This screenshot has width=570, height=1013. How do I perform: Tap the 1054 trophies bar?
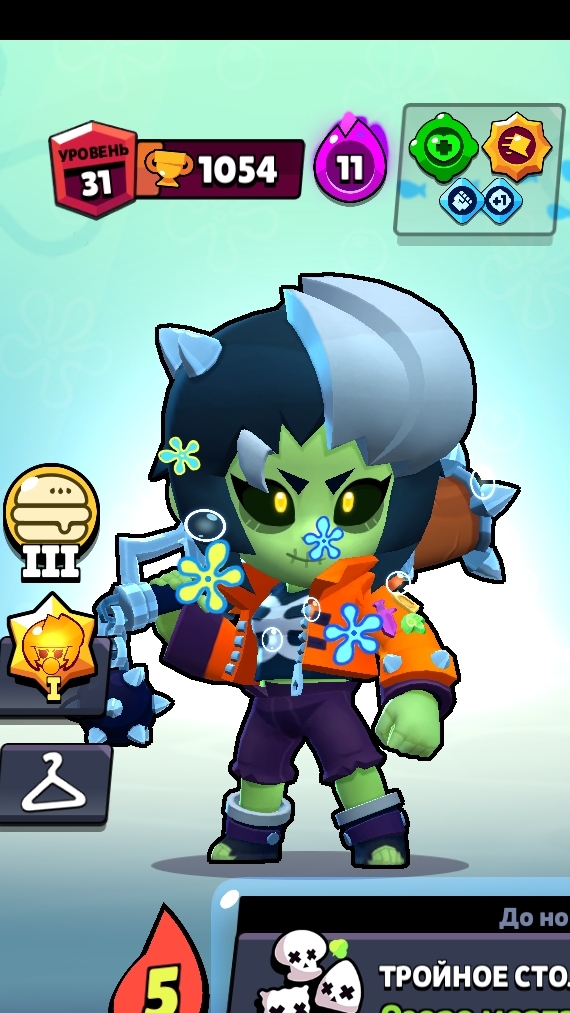coord(220,169)
